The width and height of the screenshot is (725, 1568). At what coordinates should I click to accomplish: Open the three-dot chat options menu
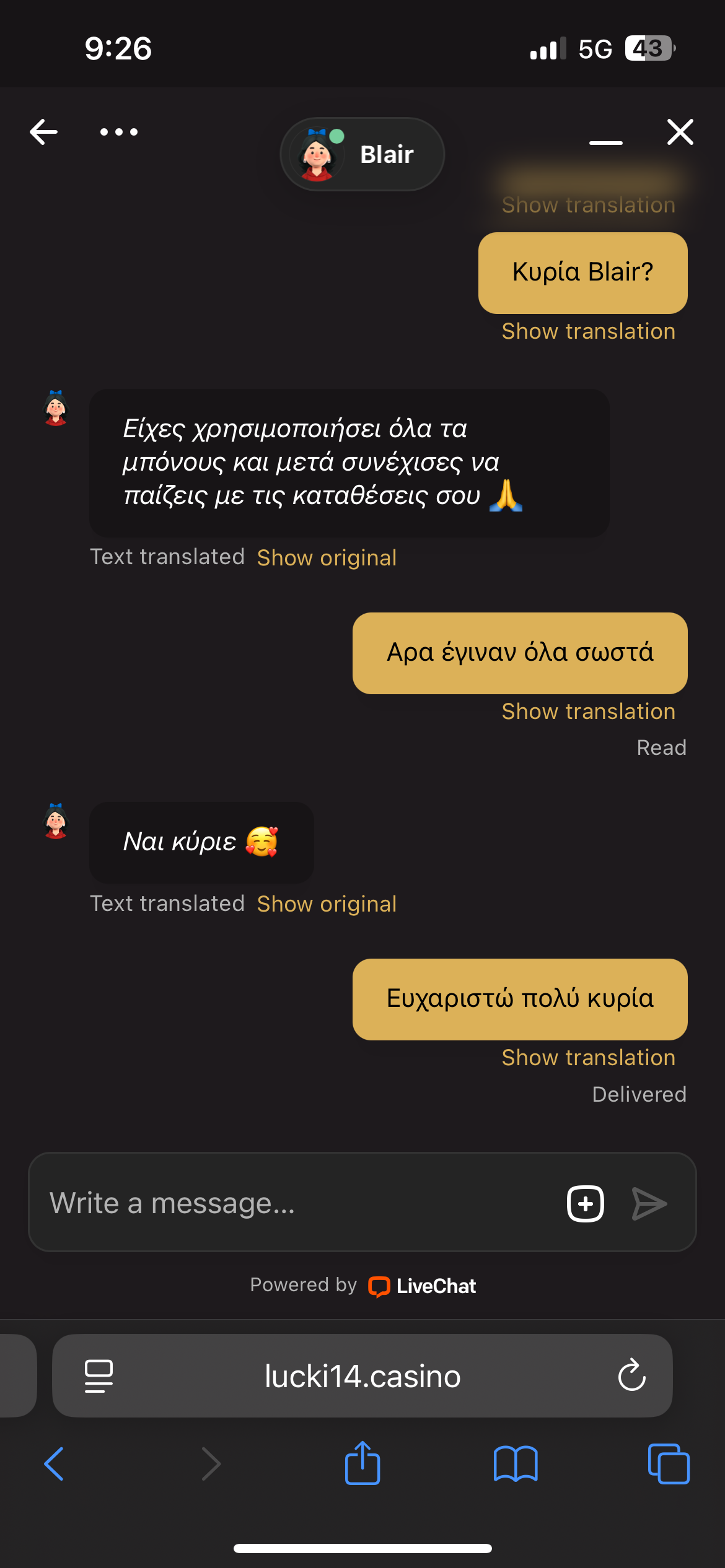pos(119,132)
